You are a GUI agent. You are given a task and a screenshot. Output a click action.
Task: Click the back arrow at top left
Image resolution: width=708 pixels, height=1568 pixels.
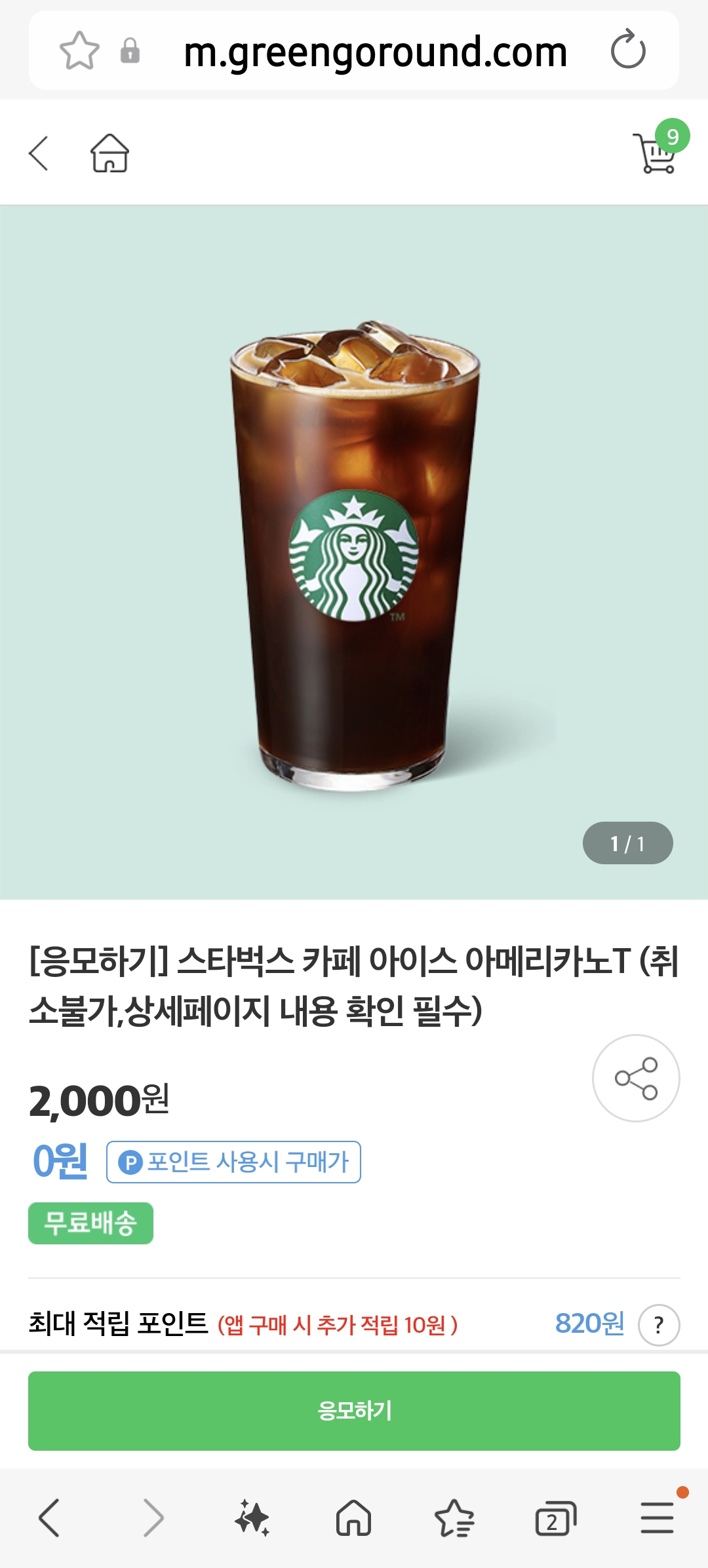tap(37, 152)
